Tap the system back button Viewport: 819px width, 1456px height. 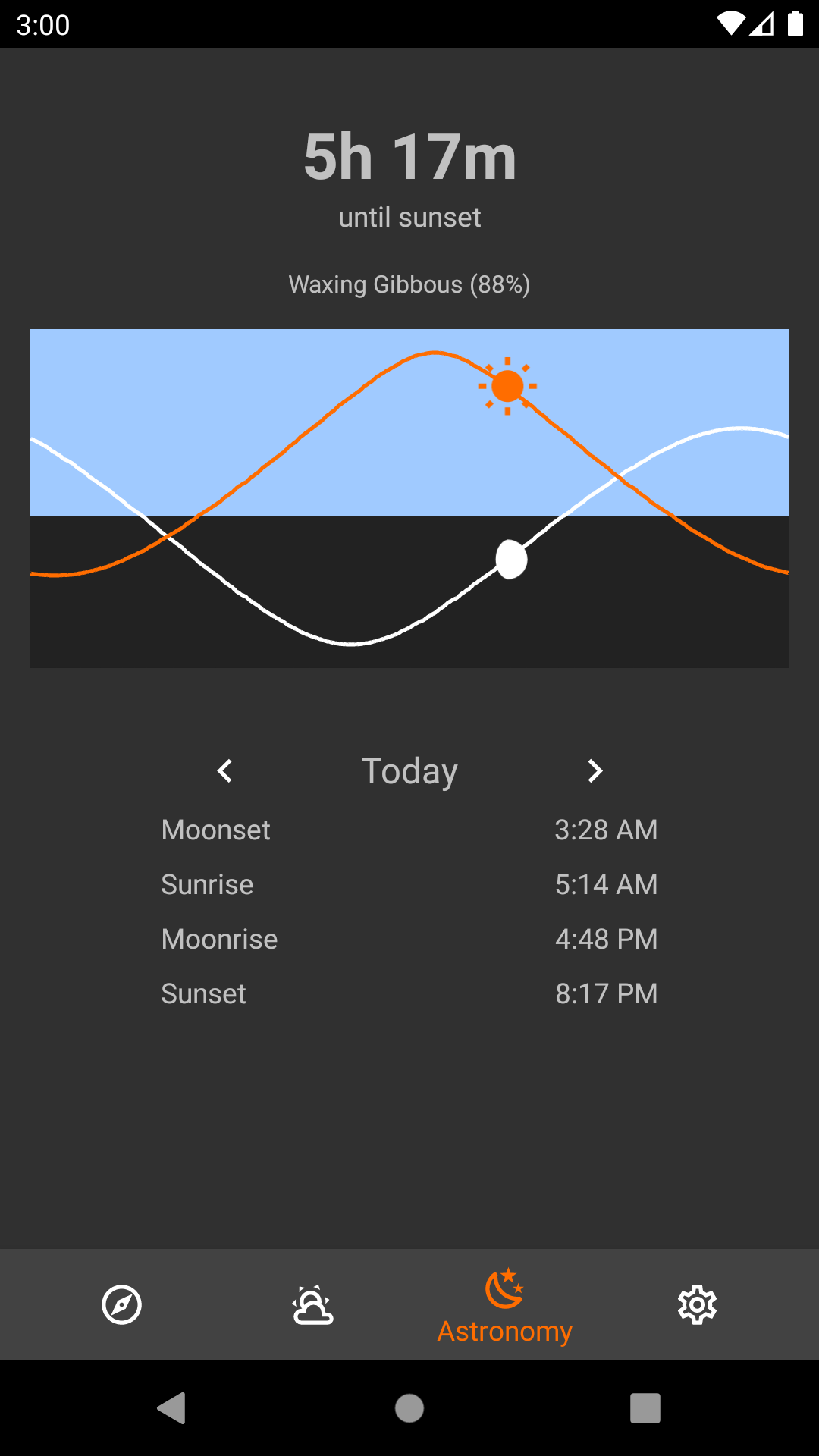172,1408
